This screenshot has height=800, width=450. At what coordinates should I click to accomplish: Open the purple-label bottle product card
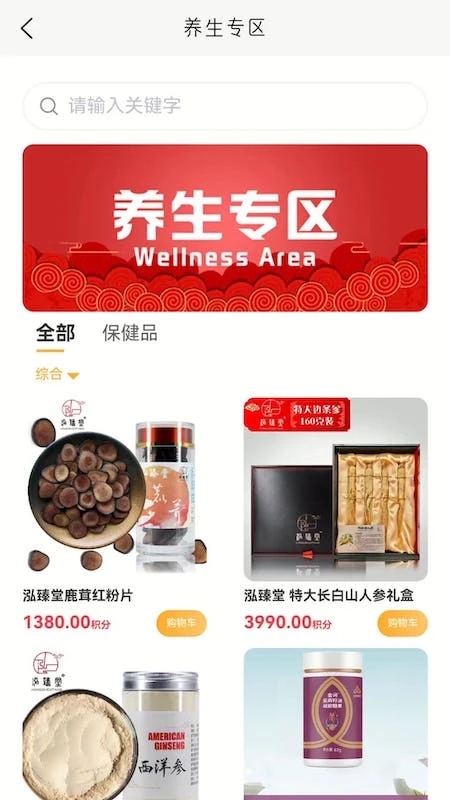pos(336,724)
